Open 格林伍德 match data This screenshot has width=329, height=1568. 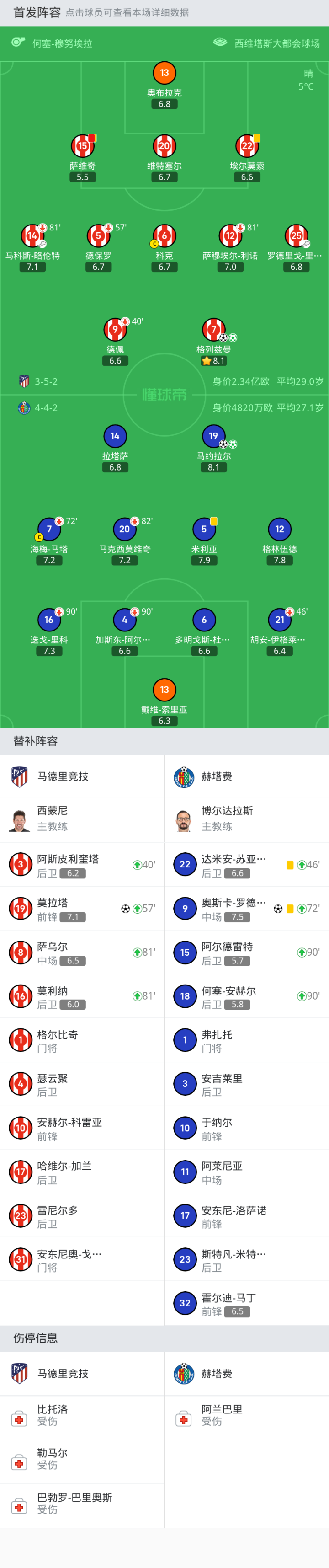tap(279, 530)
